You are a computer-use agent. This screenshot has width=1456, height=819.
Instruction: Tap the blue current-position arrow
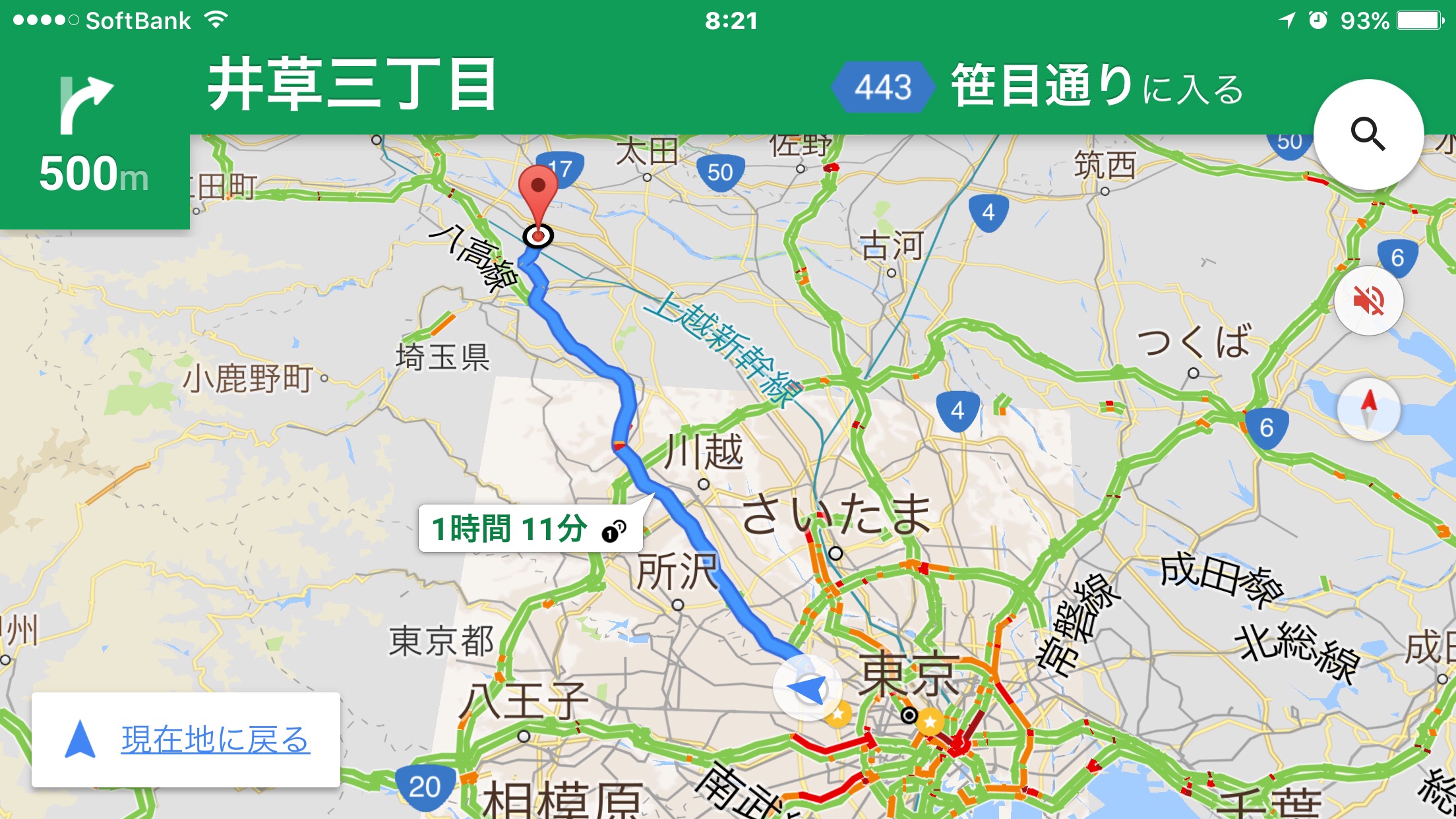[x=808, y=688]
